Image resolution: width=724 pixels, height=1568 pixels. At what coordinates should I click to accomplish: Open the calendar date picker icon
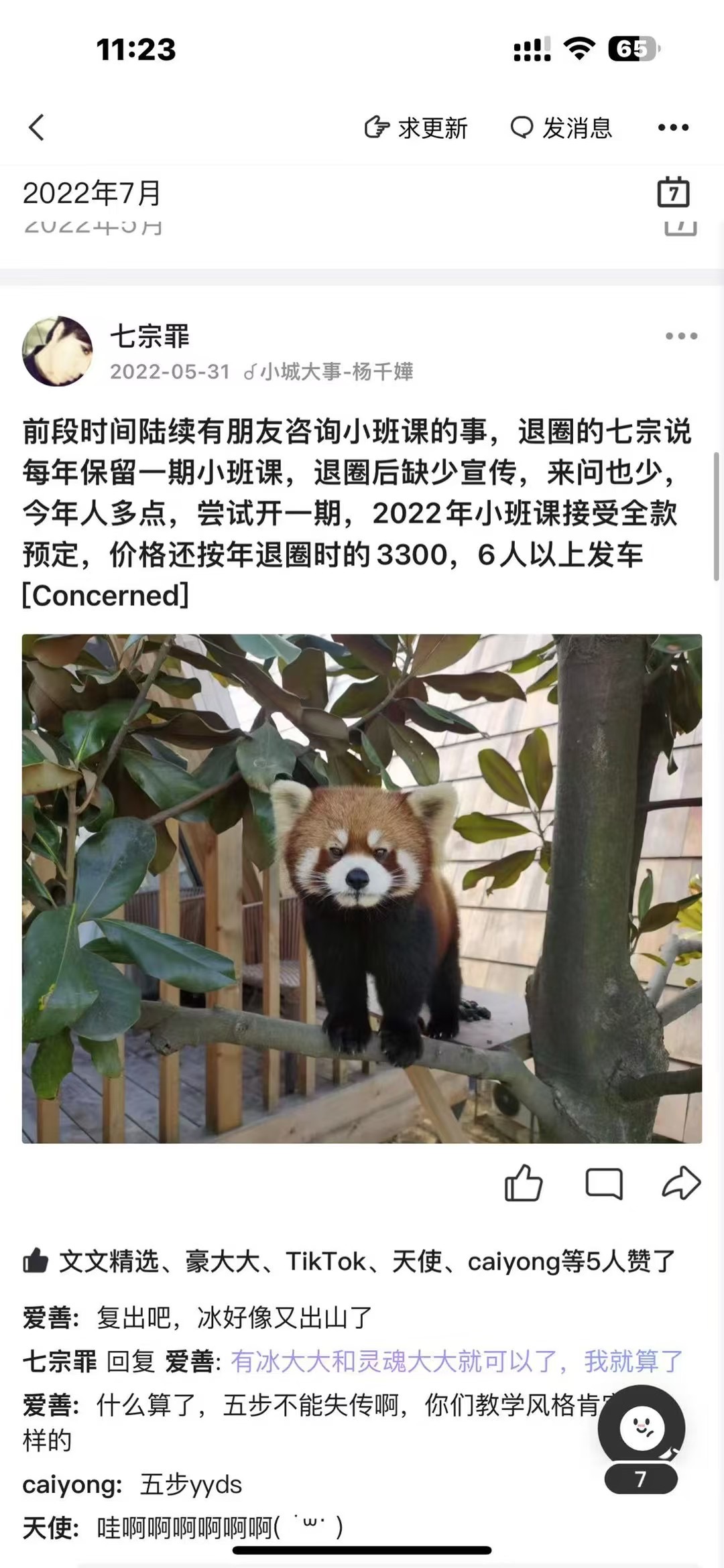click(673, 193)
